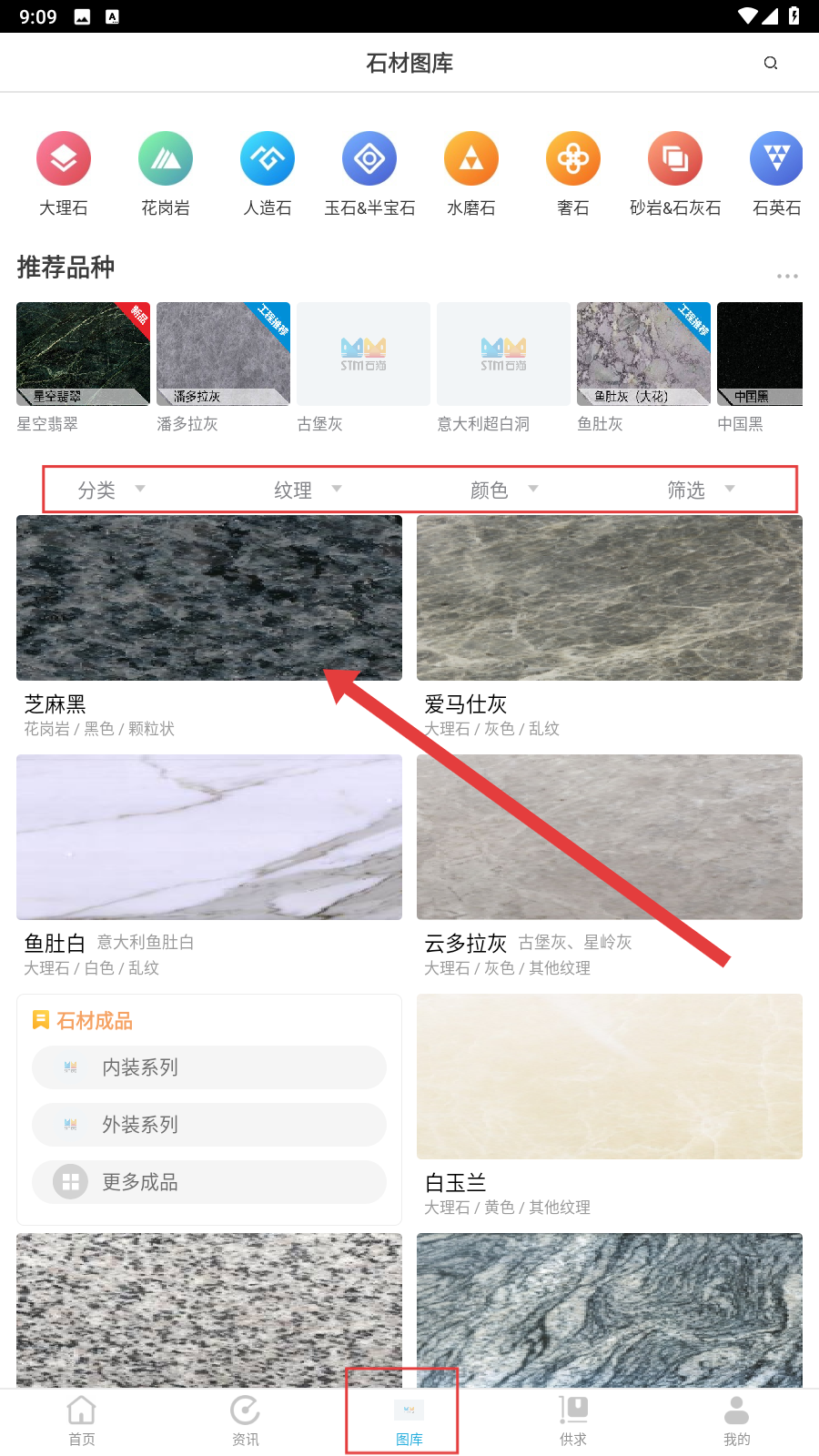Expand the 分类 dropdown filter

[111, 490]
